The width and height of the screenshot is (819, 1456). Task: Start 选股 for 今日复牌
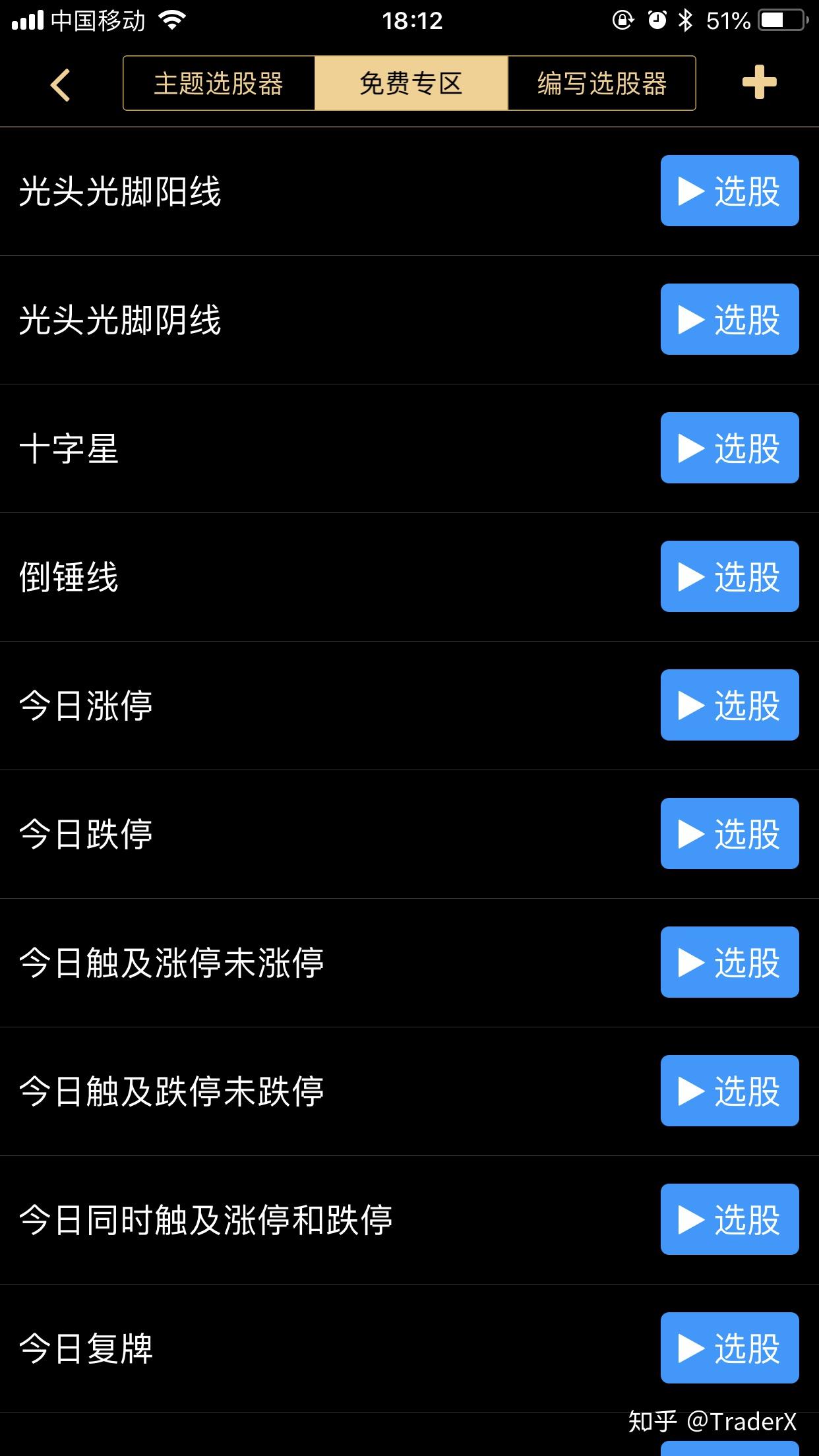point(729,1349)
